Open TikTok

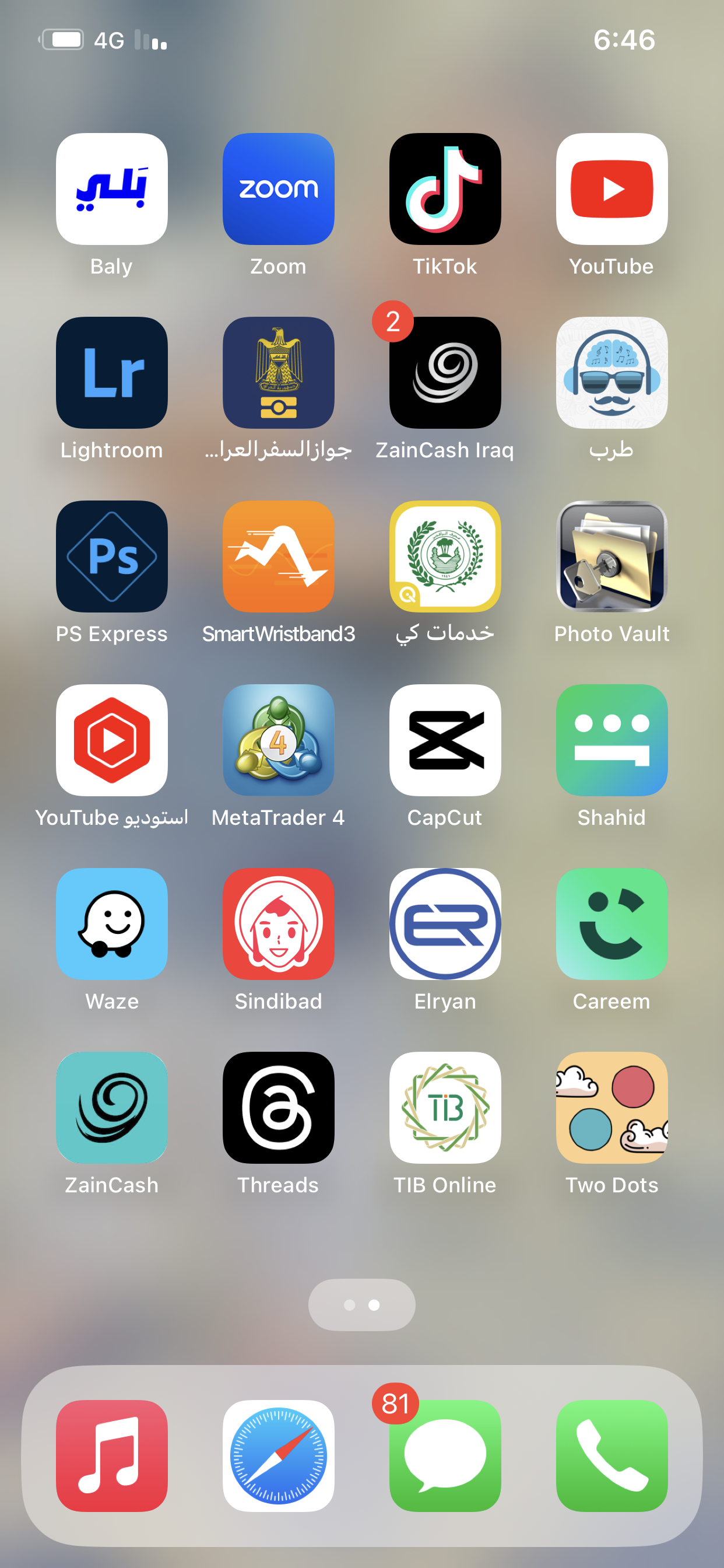pos(445,188)
